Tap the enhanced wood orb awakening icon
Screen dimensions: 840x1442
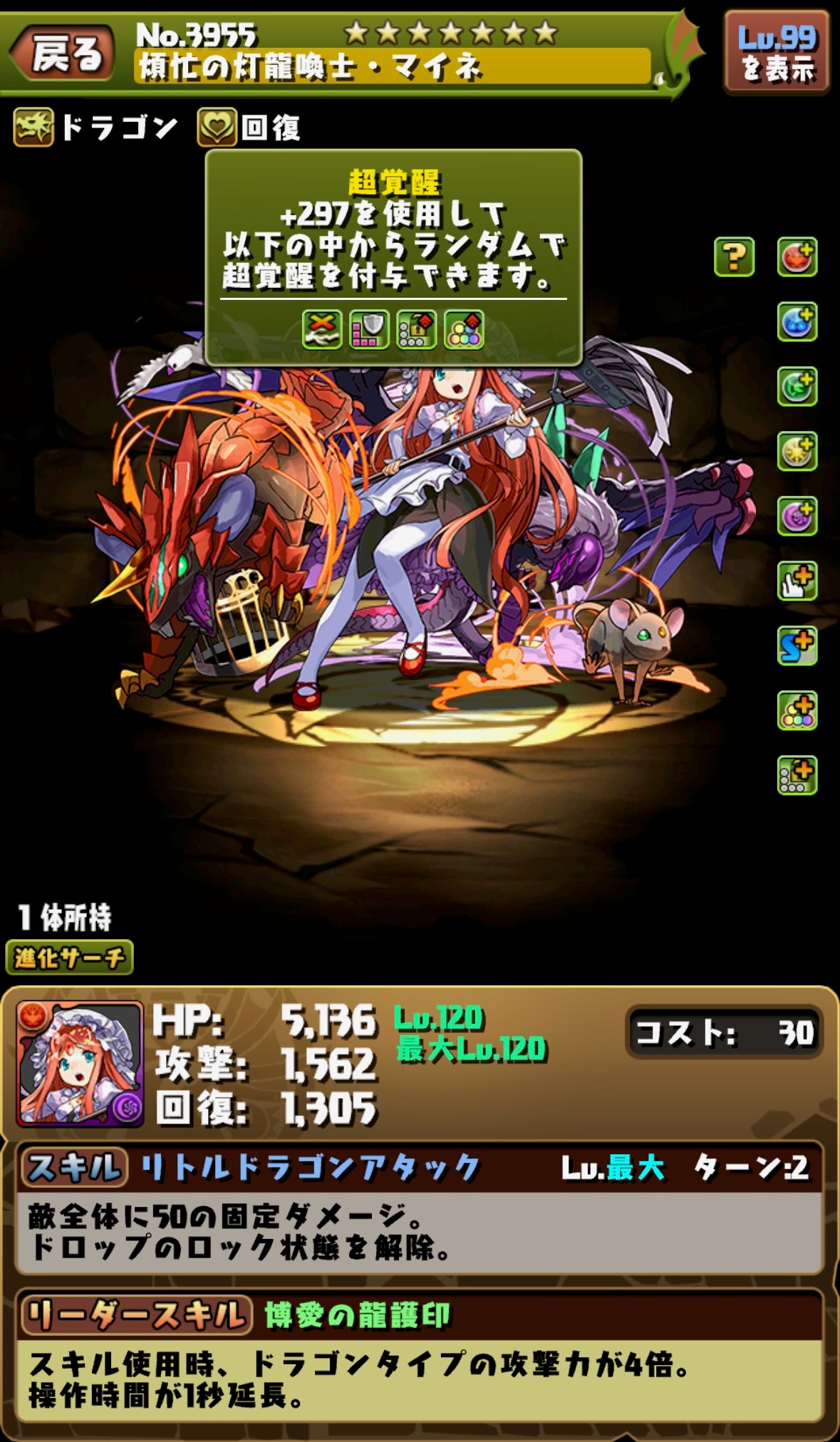pyautogui.click(x=797, y=386)
